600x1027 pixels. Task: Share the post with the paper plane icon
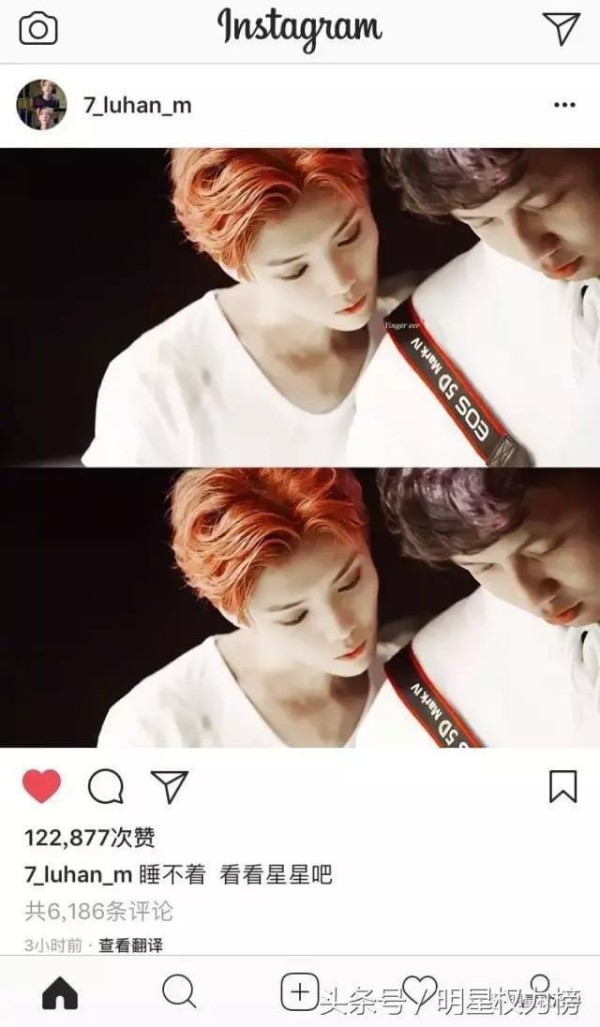(170, 786)
